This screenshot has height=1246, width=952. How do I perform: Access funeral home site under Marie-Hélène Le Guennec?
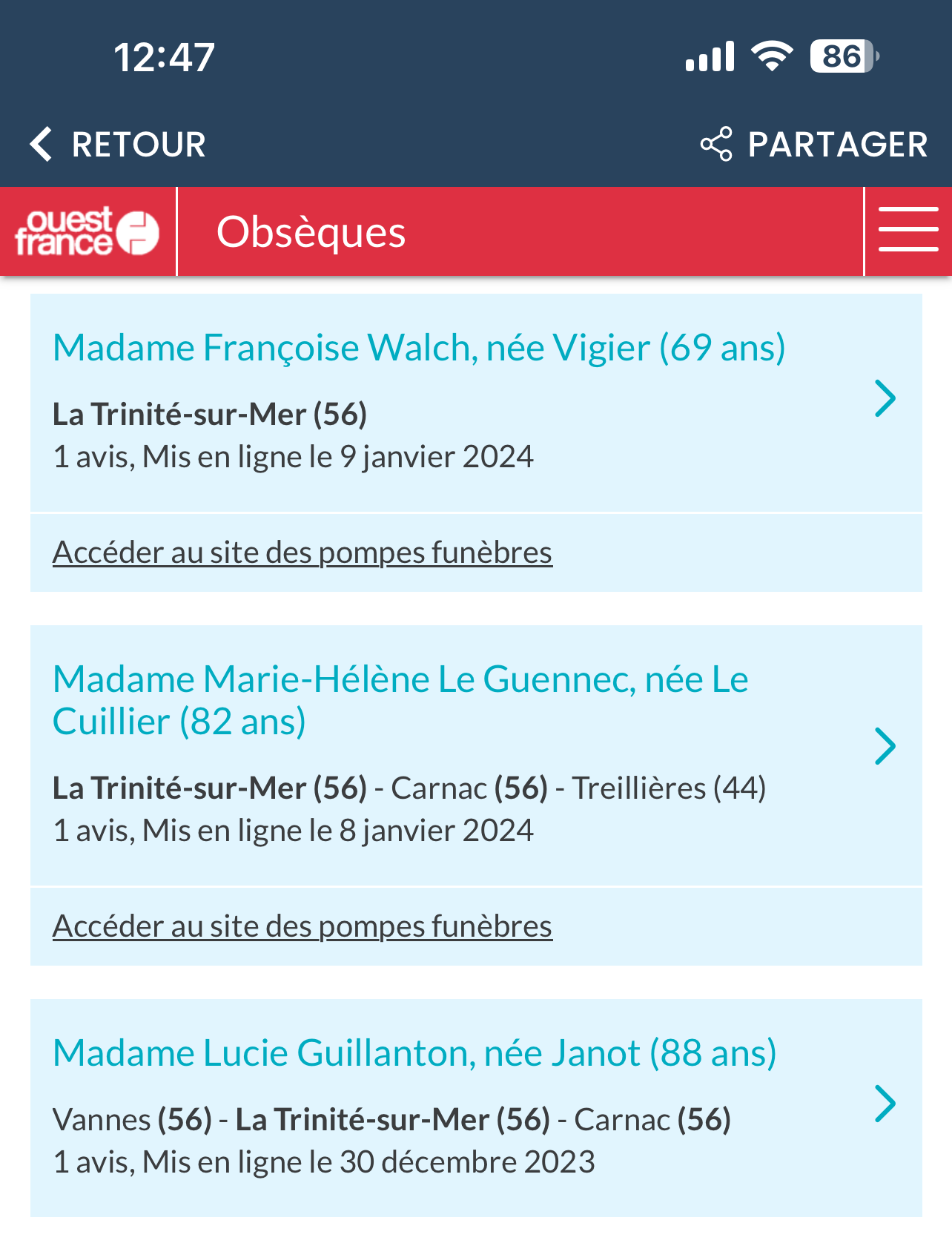tap(303, 926)
